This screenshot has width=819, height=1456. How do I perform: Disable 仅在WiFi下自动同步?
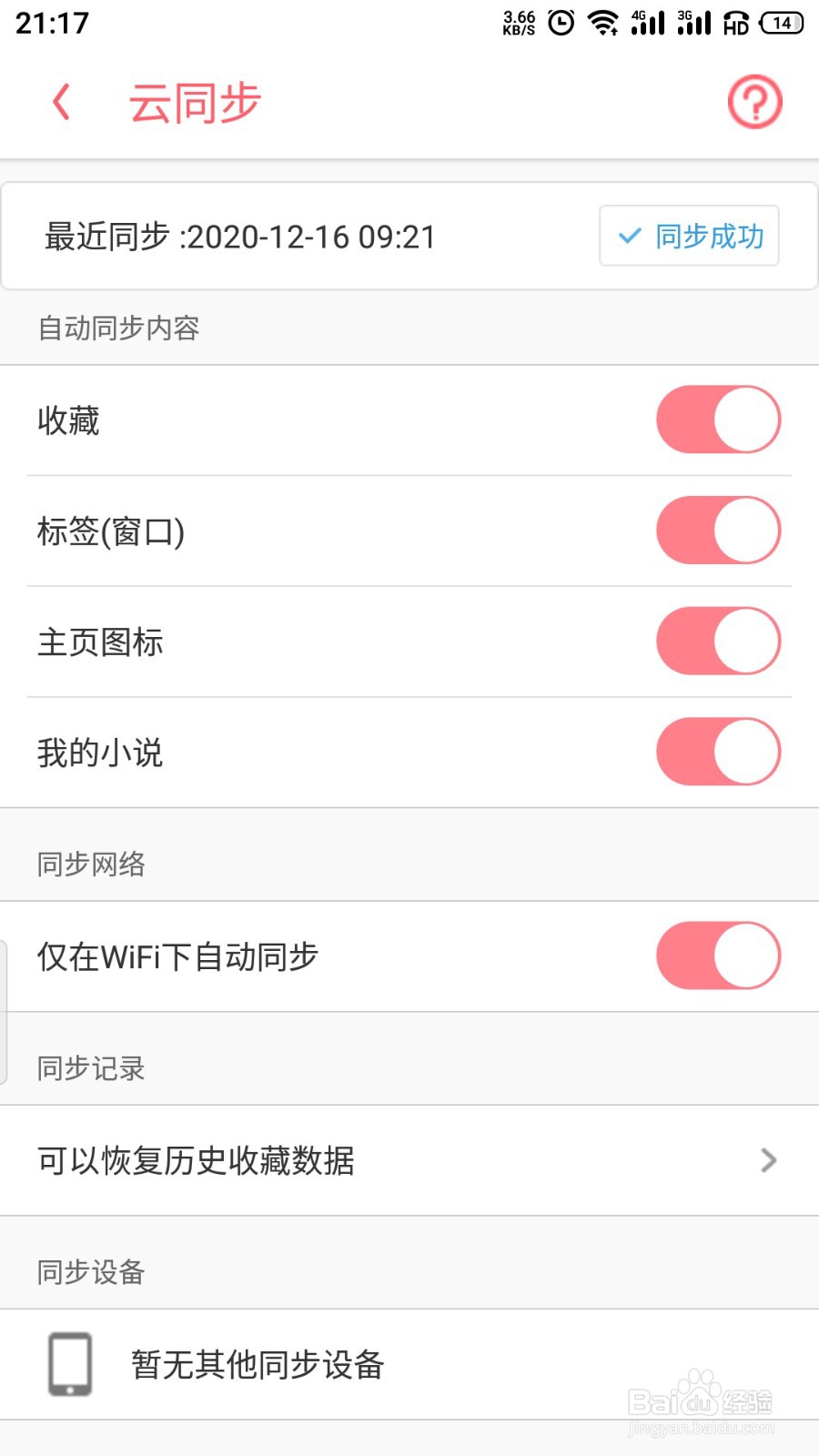718,955
